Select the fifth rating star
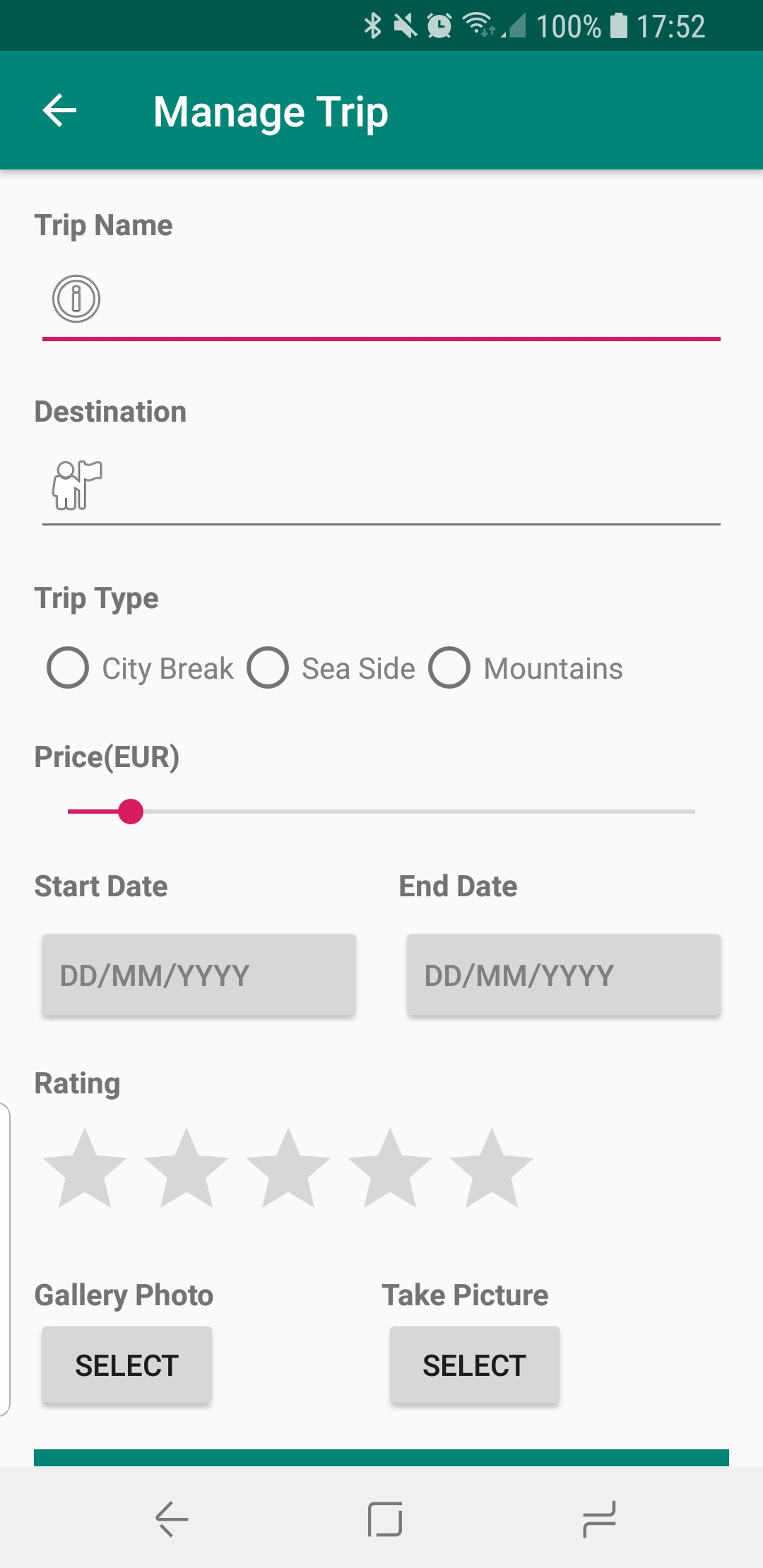This screenshot has width=763, height=1568. coord(492,1169)
